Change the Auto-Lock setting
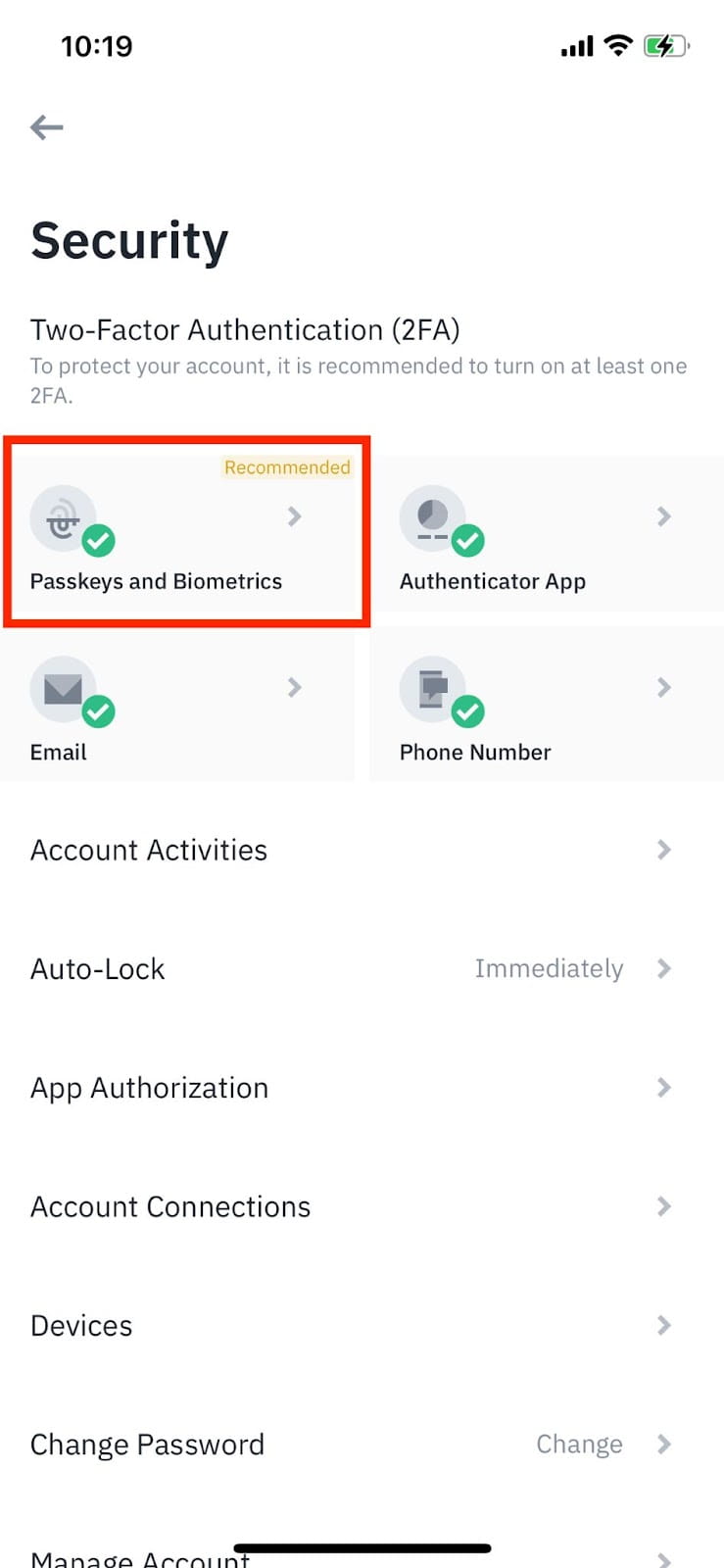The image size is (724, 1568). click(x=362, y=969)
